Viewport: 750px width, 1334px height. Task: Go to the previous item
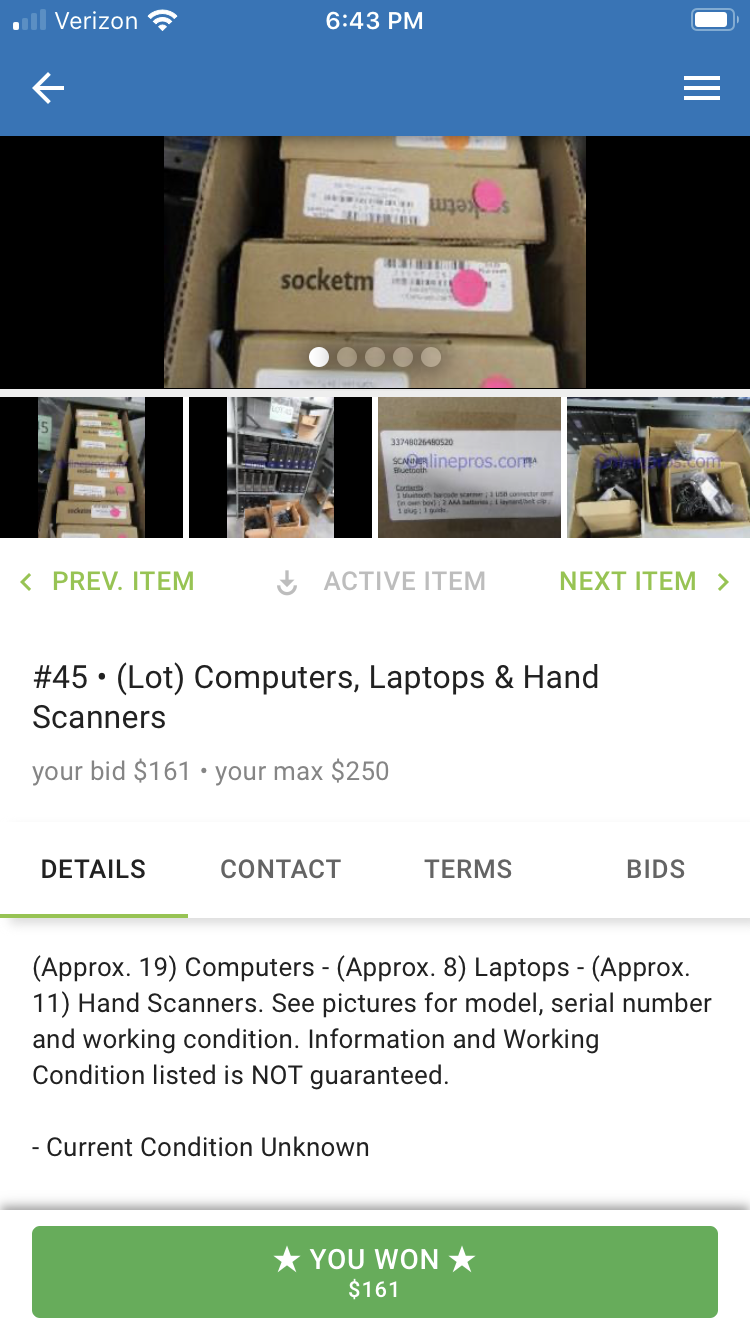[107, 581]
